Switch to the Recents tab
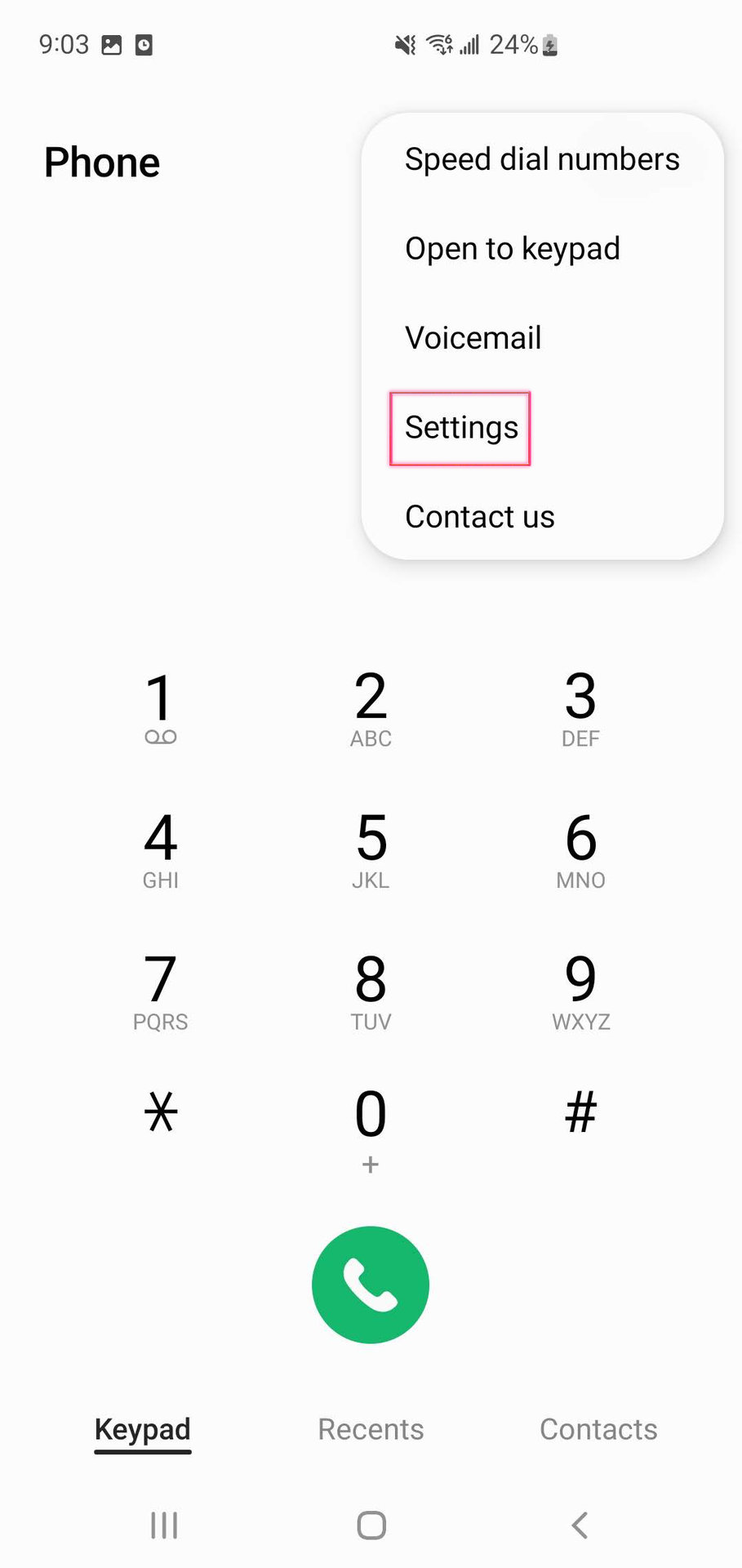Screen dimensions: 742x1568 (371, 1429)
